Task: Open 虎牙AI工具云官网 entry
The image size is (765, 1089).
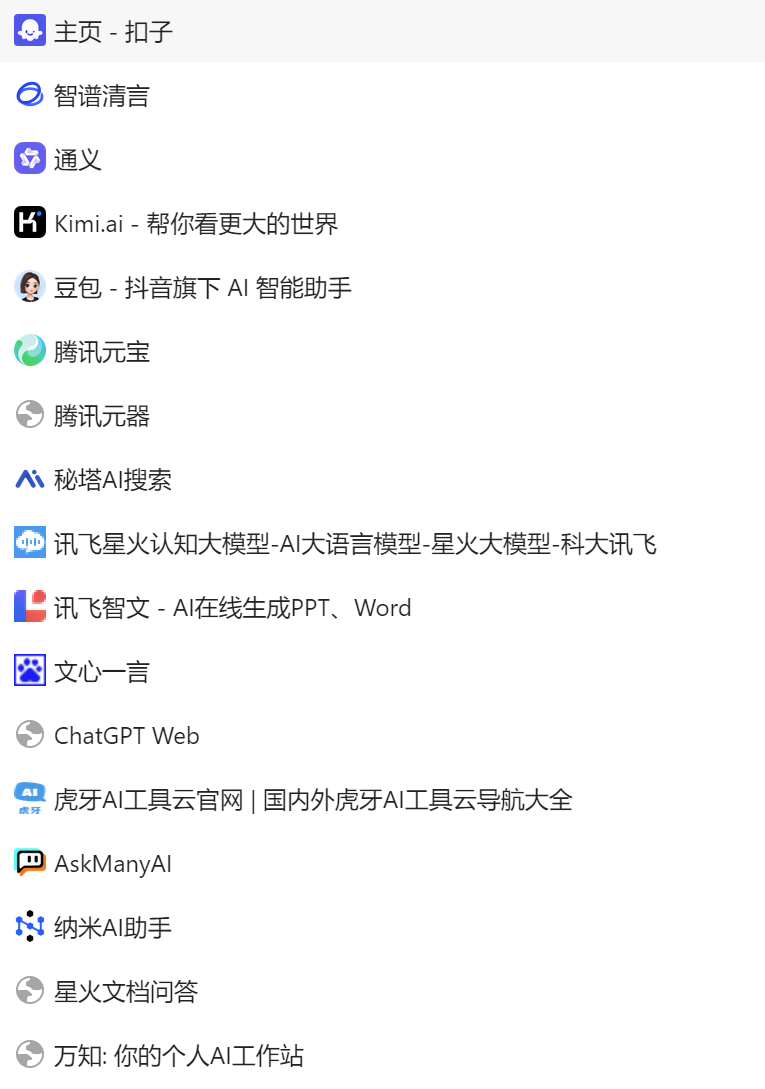Action: coord(313,800)
